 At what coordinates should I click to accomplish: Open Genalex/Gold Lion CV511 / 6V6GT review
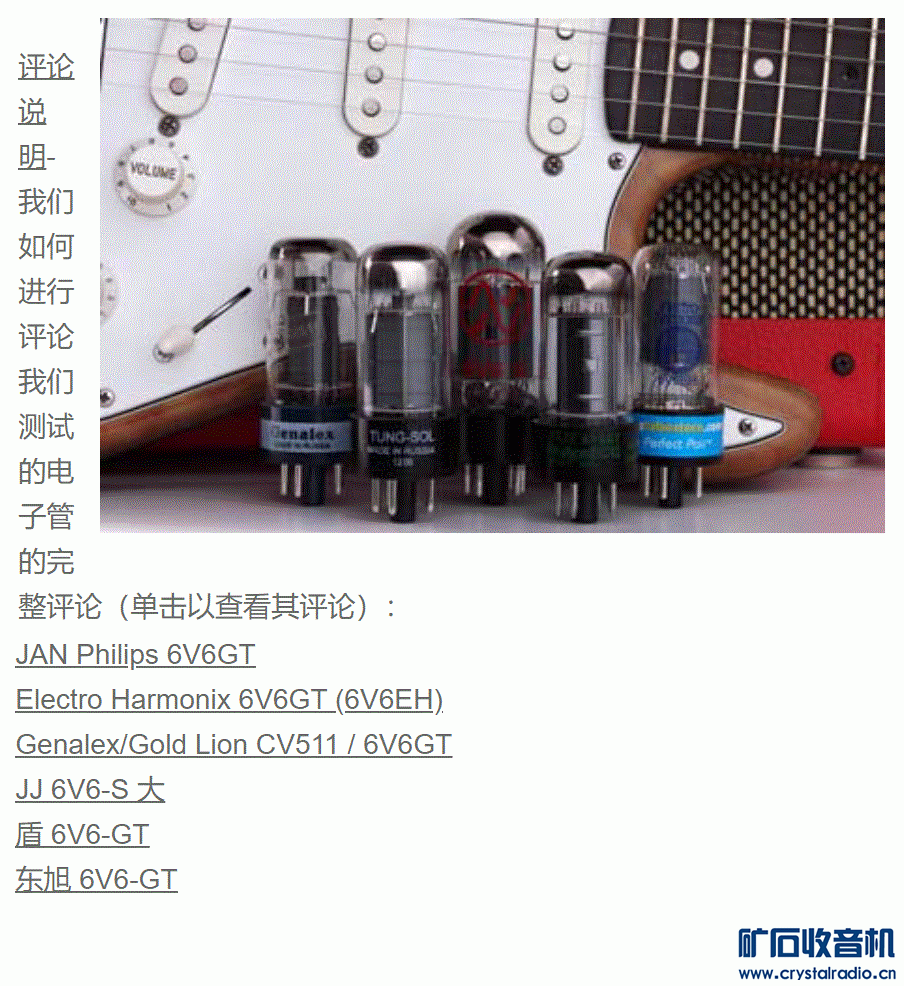point(233,745)
